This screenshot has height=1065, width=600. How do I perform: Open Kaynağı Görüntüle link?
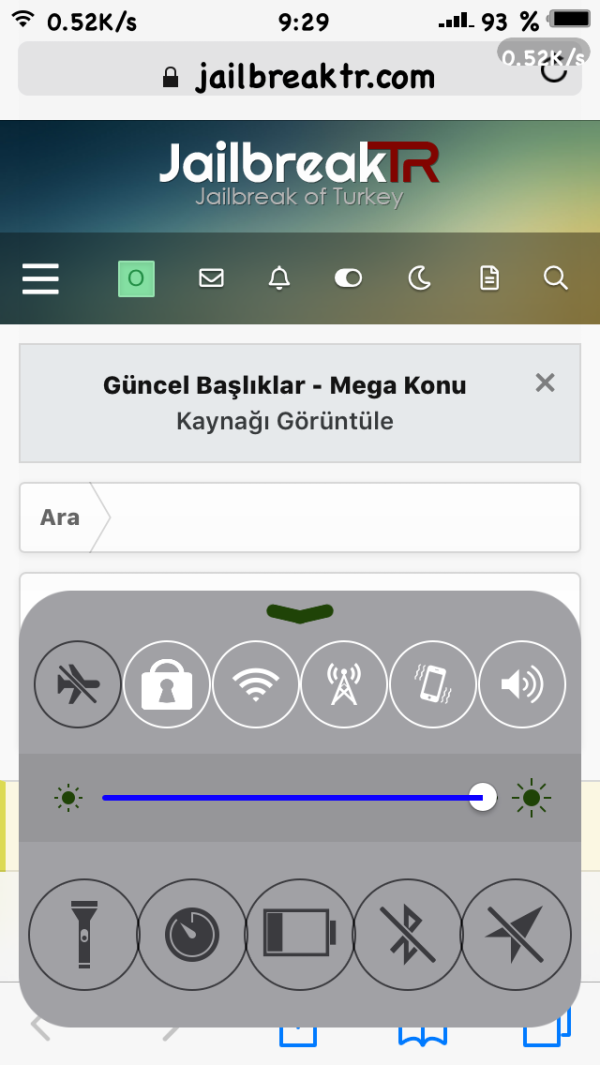click(284, 421)
